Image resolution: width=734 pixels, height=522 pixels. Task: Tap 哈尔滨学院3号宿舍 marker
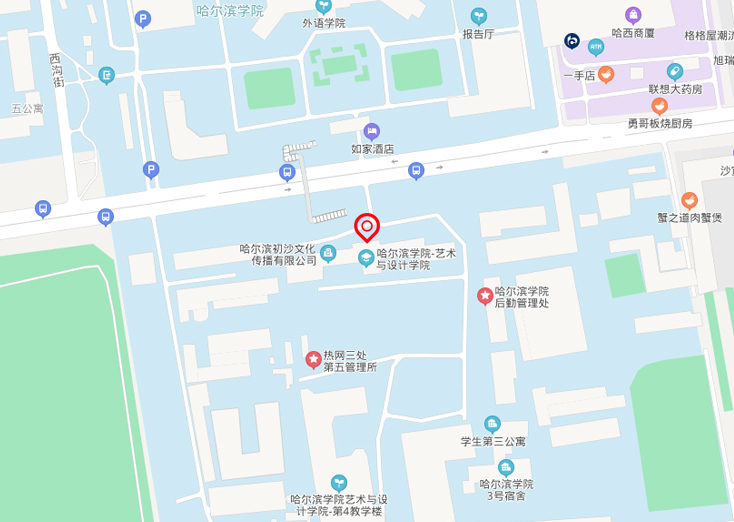click(506, 467)
